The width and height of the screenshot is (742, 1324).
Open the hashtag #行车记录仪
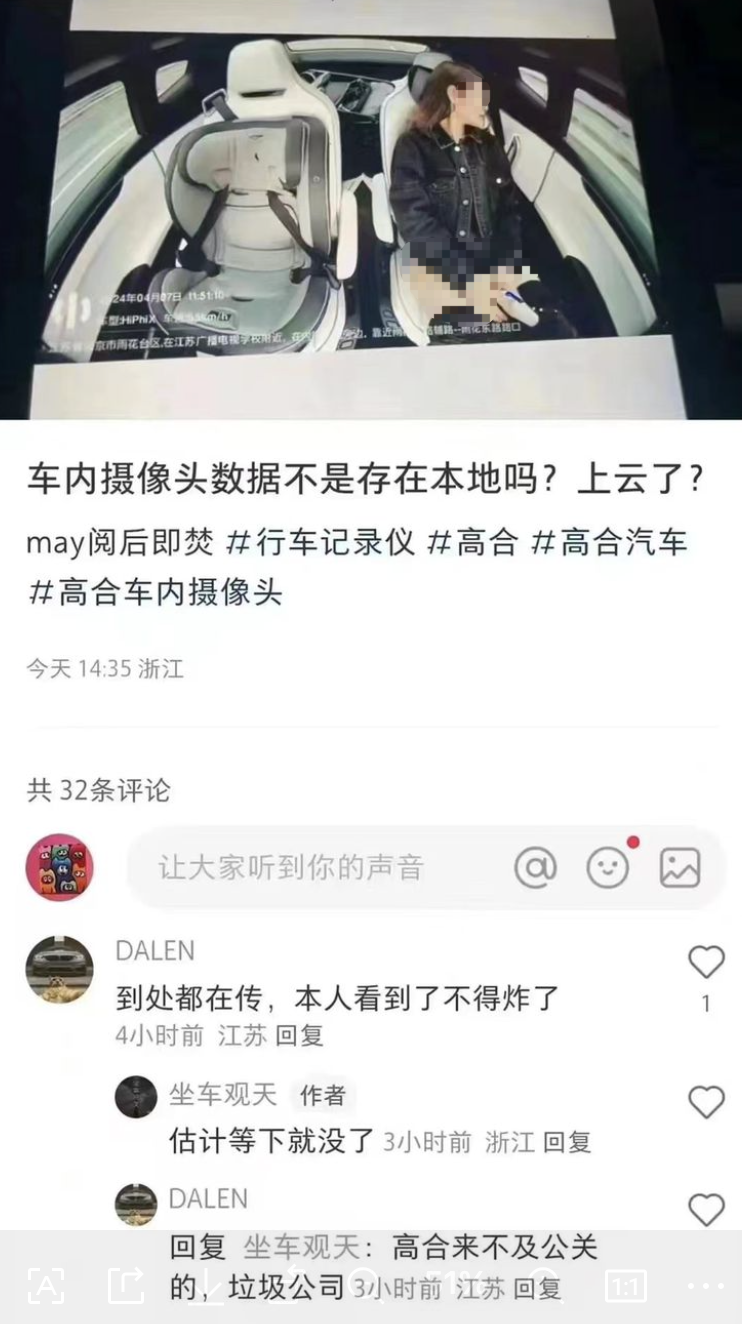click(320, 542)
